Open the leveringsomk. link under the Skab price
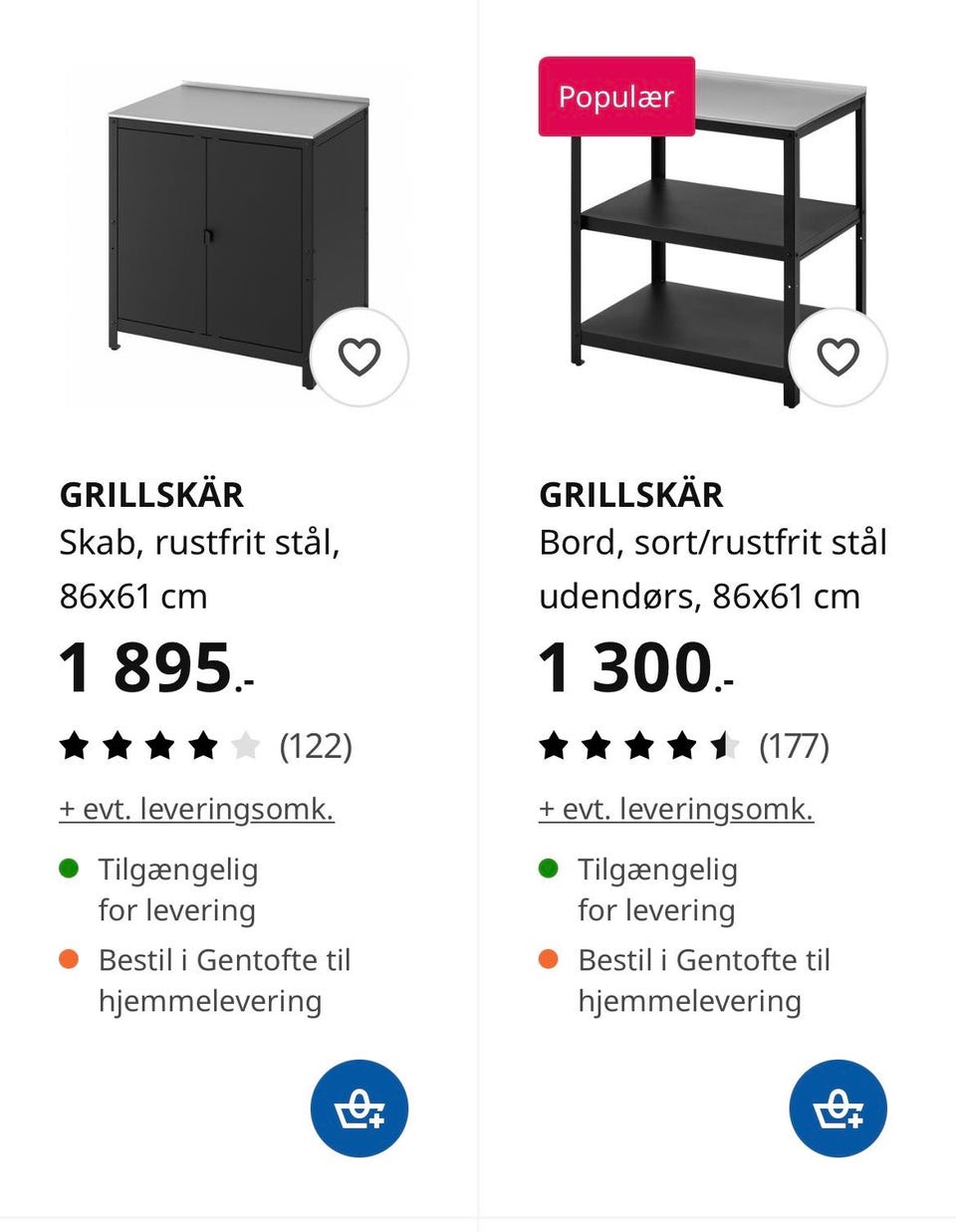Viewport: 956px width, 1232px height. point(196,808)
